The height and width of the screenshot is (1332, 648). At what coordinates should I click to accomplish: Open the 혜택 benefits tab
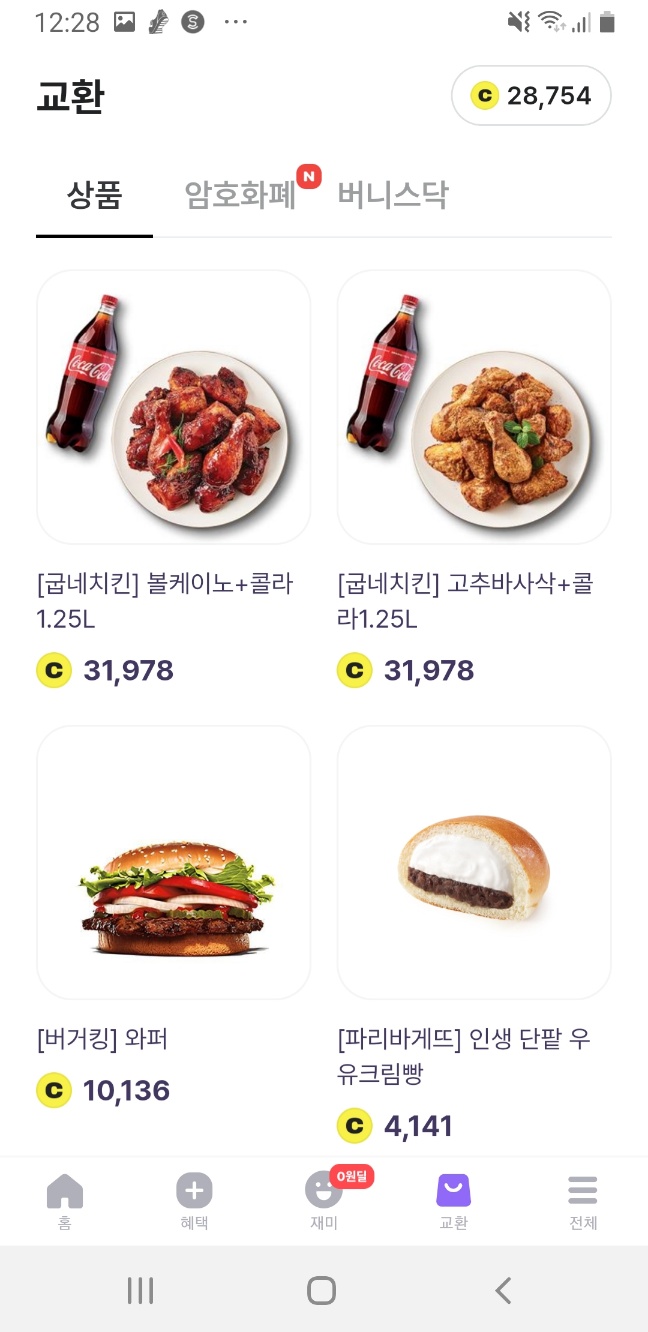tap(194, 1201)
